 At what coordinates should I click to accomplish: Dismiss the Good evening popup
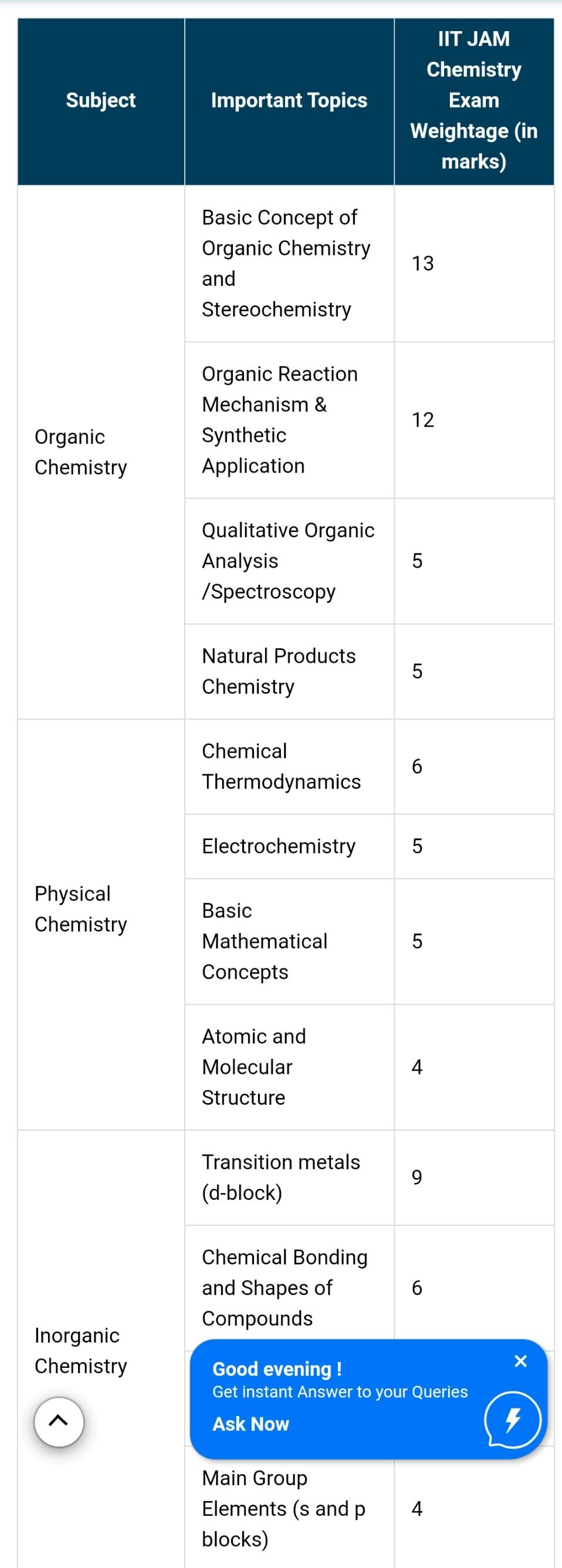[520, 1360]
